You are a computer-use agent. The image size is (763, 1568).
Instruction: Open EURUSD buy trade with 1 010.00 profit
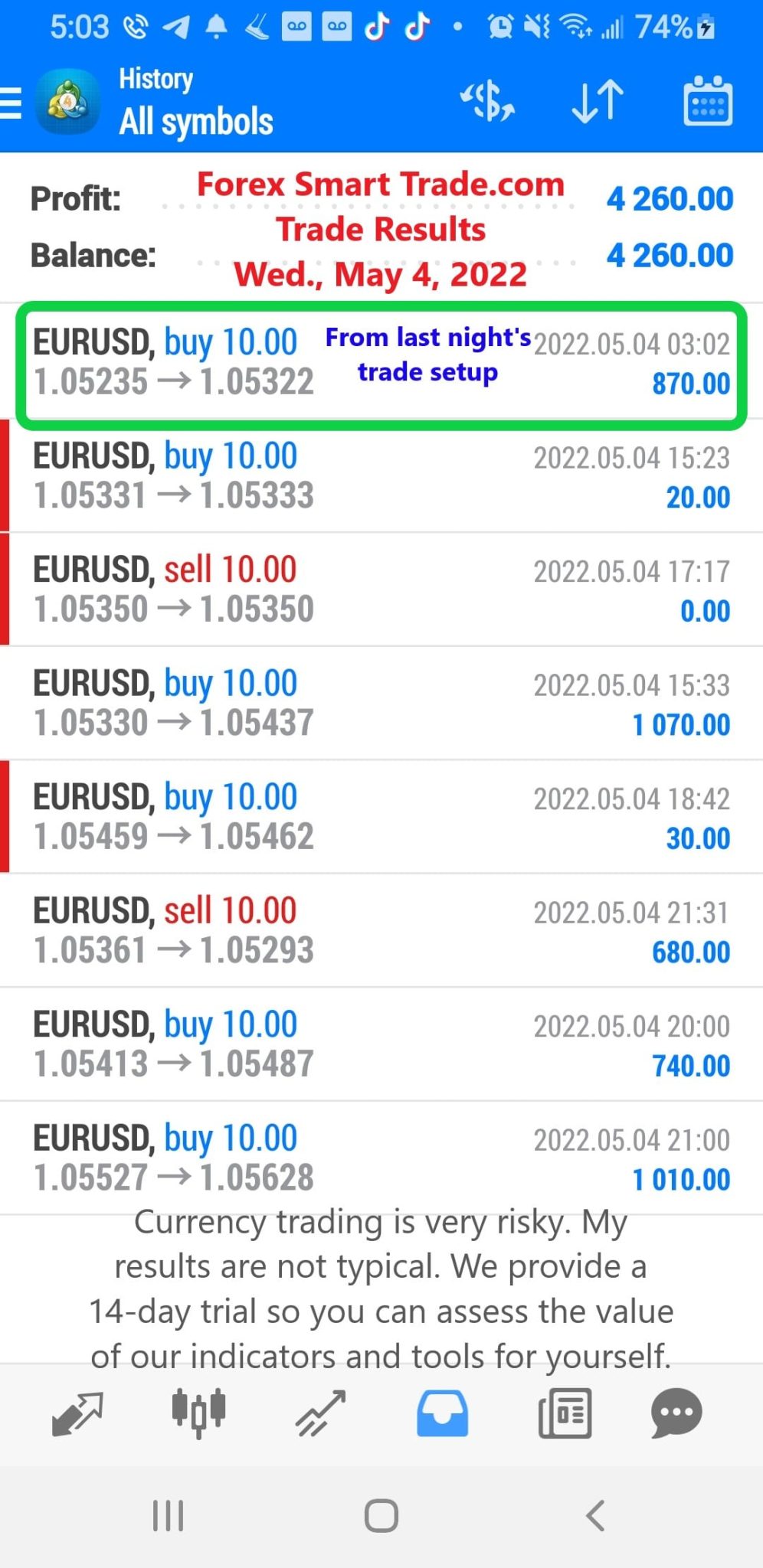point(381,1158)
